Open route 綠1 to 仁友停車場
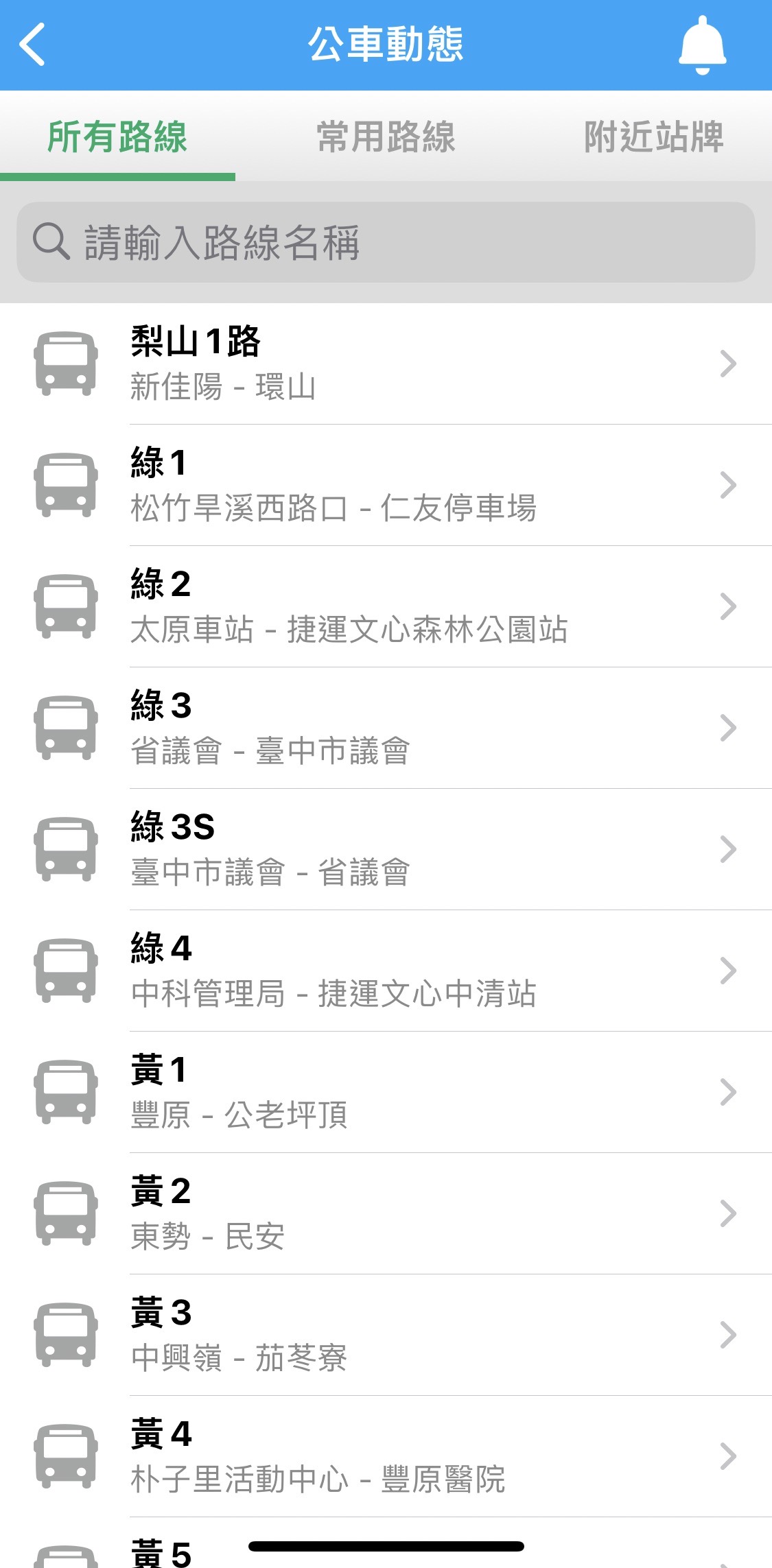The width and height of the screenshot is (772, 1568). pyautogui.click(x=386, y=485)
